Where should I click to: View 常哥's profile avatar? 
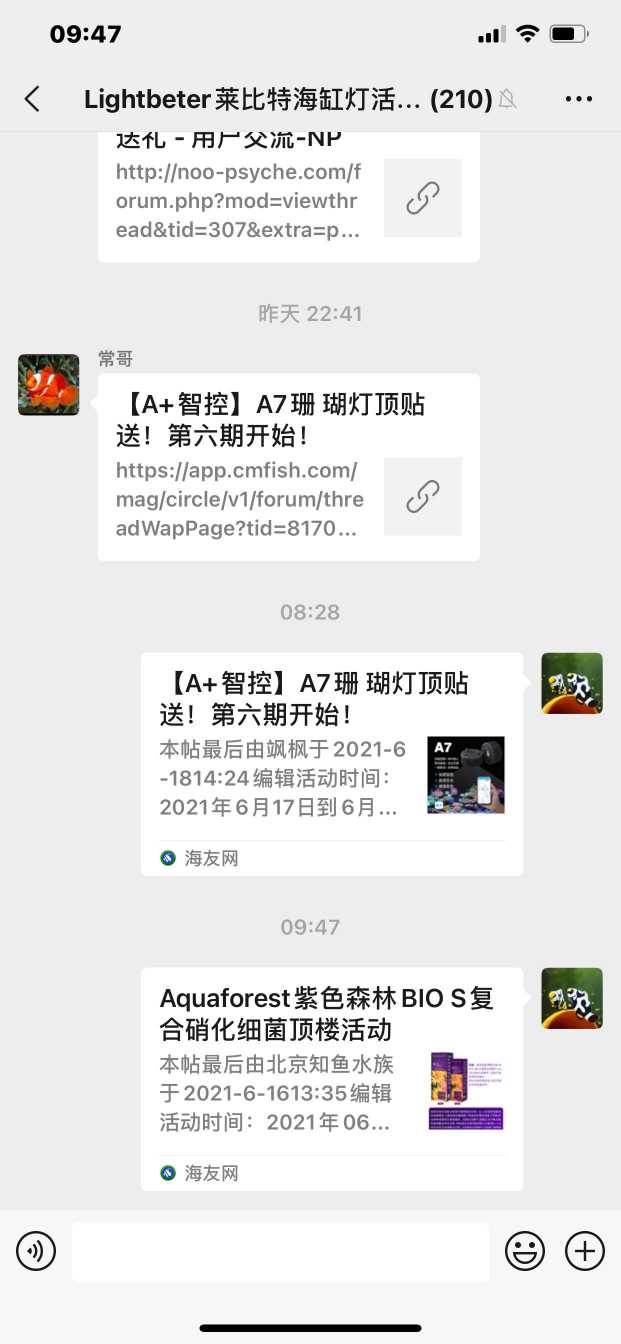coord(48,385)
